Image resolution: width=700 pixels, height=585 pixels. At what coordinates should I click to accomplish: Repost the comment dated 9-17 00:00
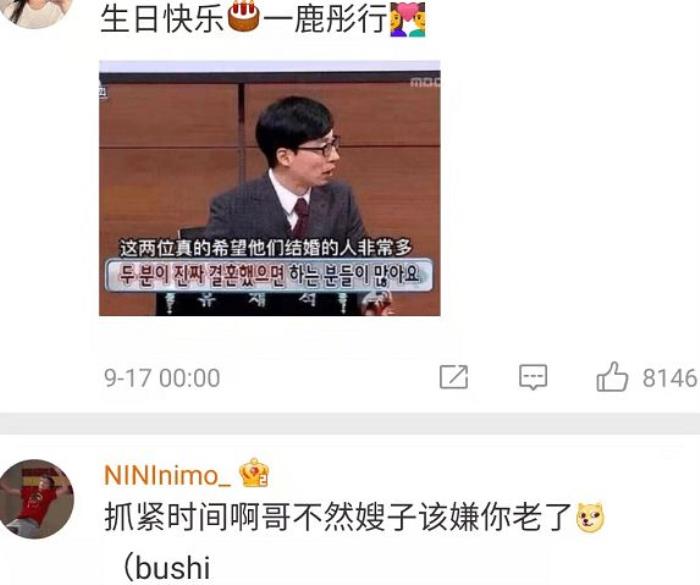[x=454, y=377]
